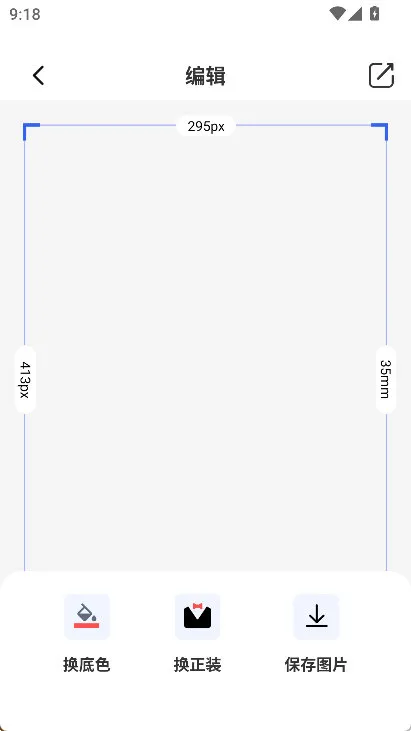This screenshot has height=731, width=411.
Task: Select 换正装 to change formal outfit
Action: click(x=198, y=633)
